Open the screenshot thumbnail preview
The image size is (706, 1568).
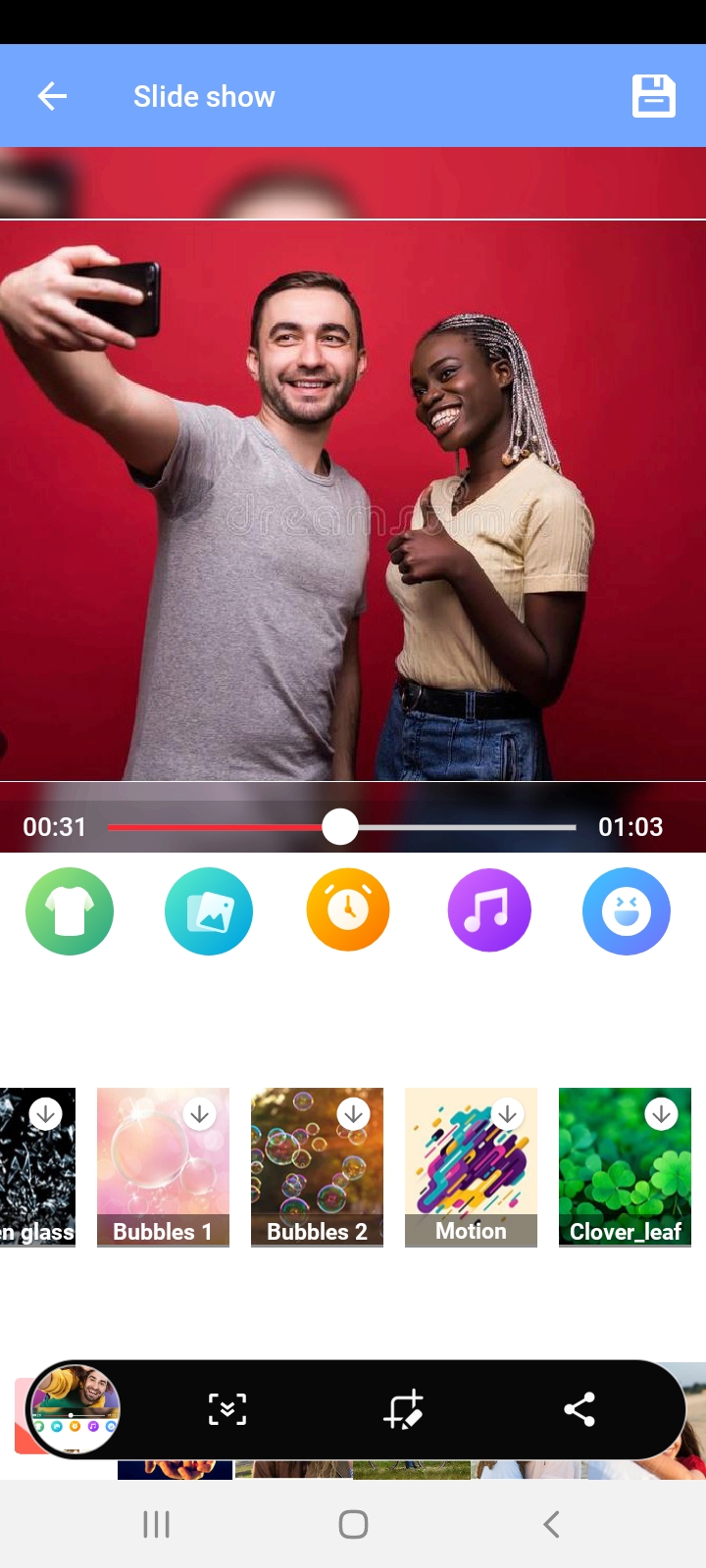coord(76,1409)
